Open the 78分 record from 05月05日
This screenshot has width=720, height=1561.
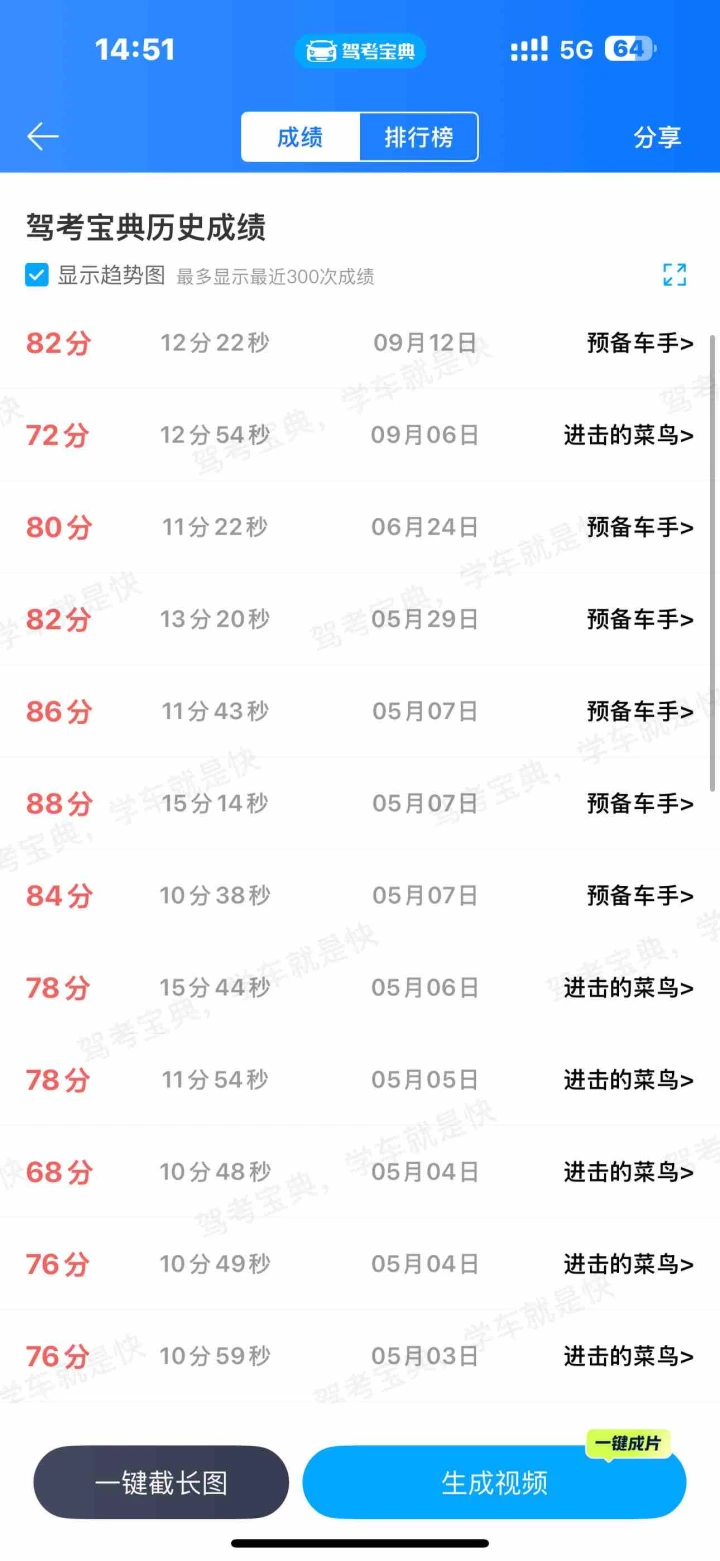click(x=360, y=1079)
